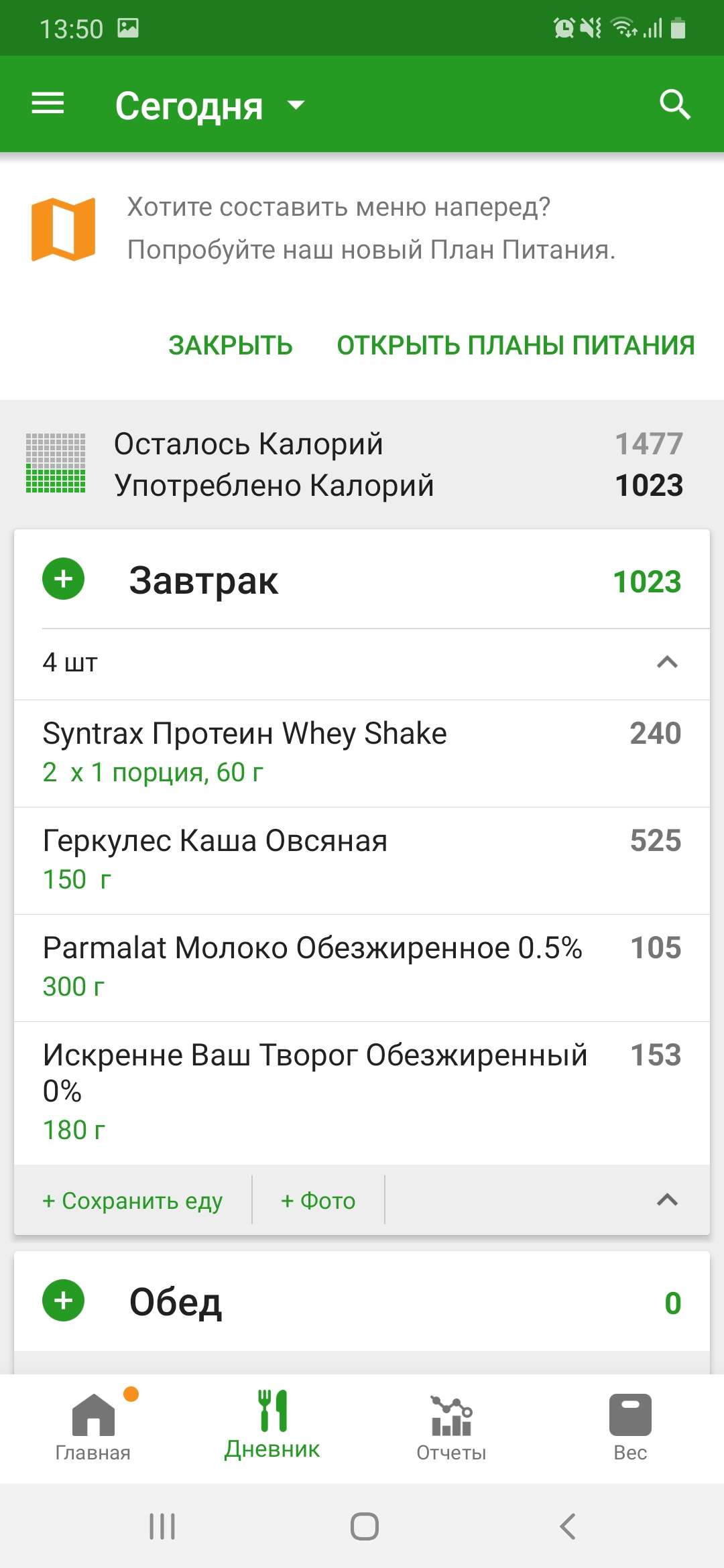Add a photo with + Фото
The height and width of the screenshot is (1568, 724).
(318, 1200)
